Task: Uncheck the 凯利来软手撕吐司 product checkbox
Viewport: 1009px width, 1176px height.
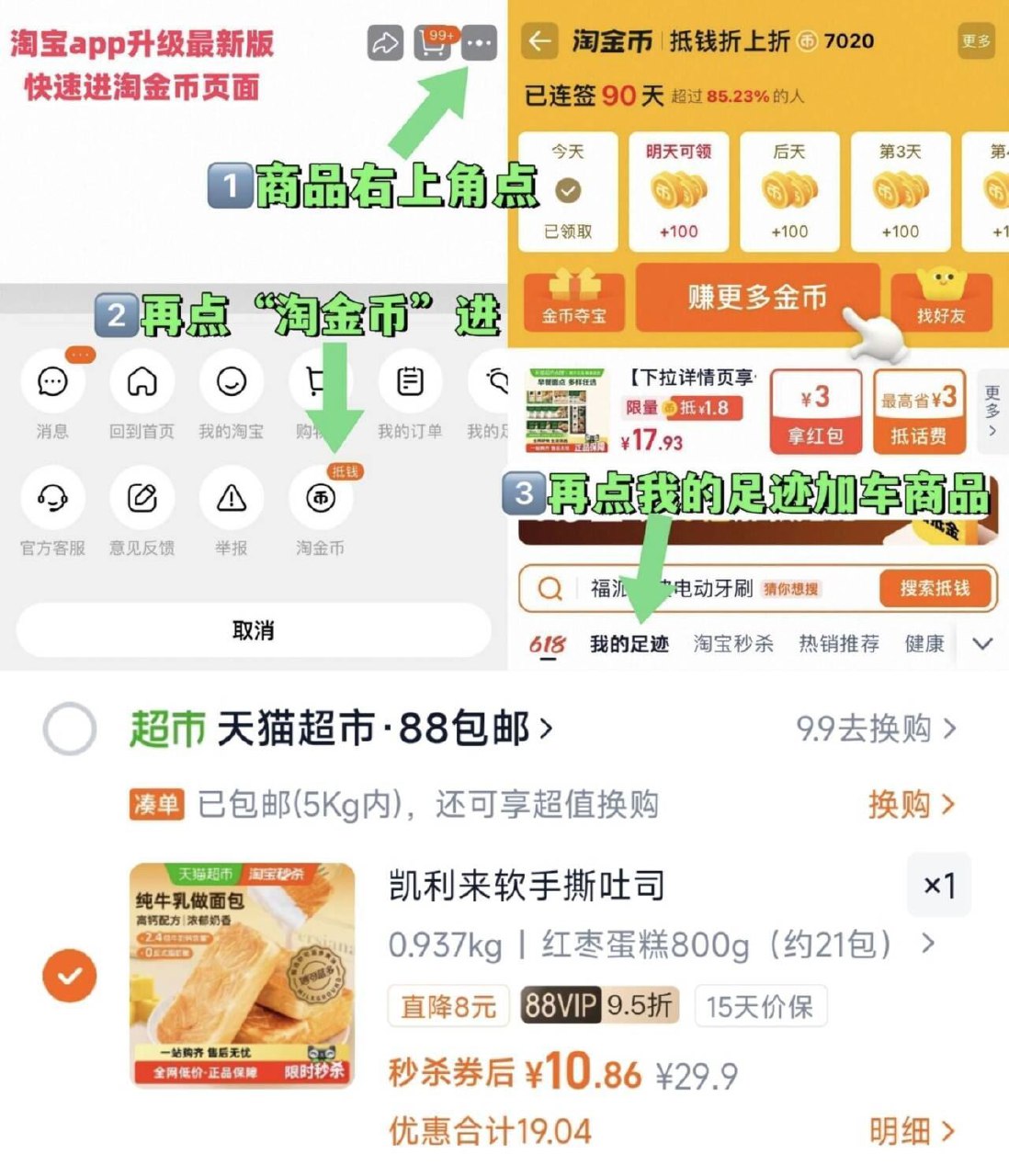Action: 69,976
